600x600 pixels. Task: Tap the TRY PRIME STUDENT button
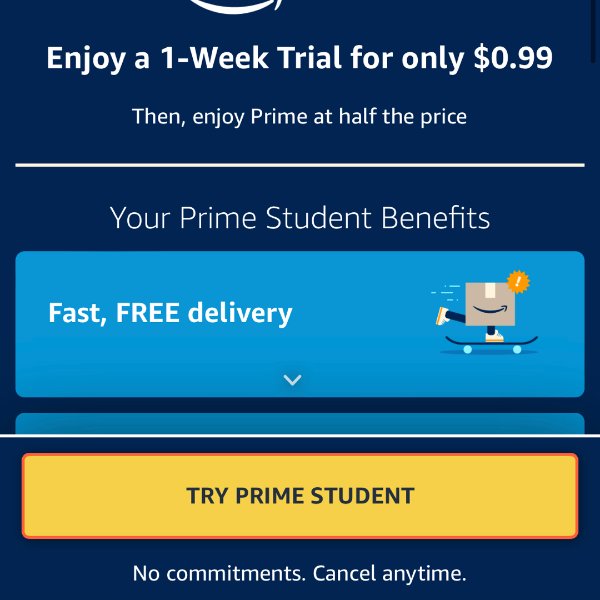click(300, 496)
